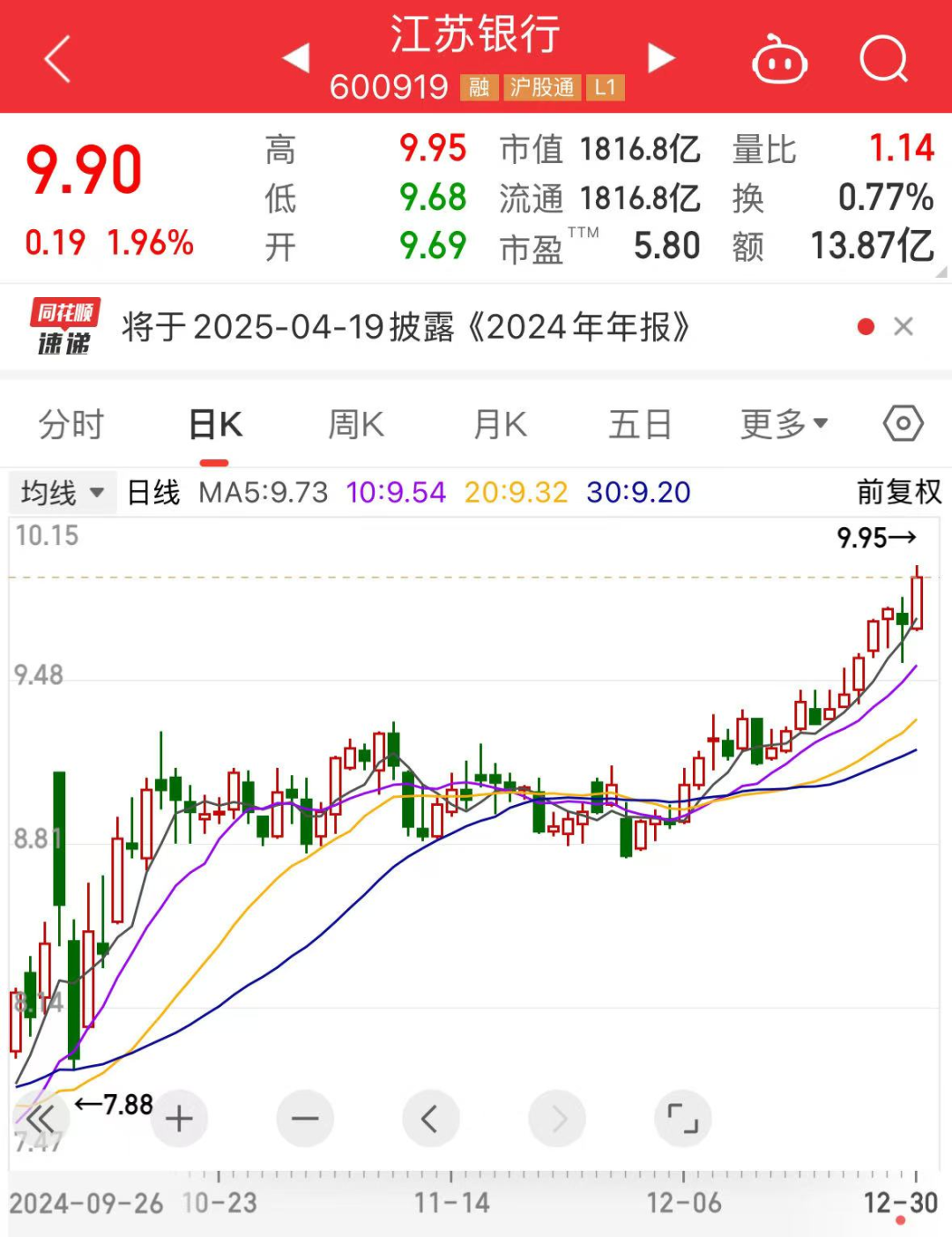952x1237 pixels.
Task: Switch to the previous stock
Action: tap(296, 58)
